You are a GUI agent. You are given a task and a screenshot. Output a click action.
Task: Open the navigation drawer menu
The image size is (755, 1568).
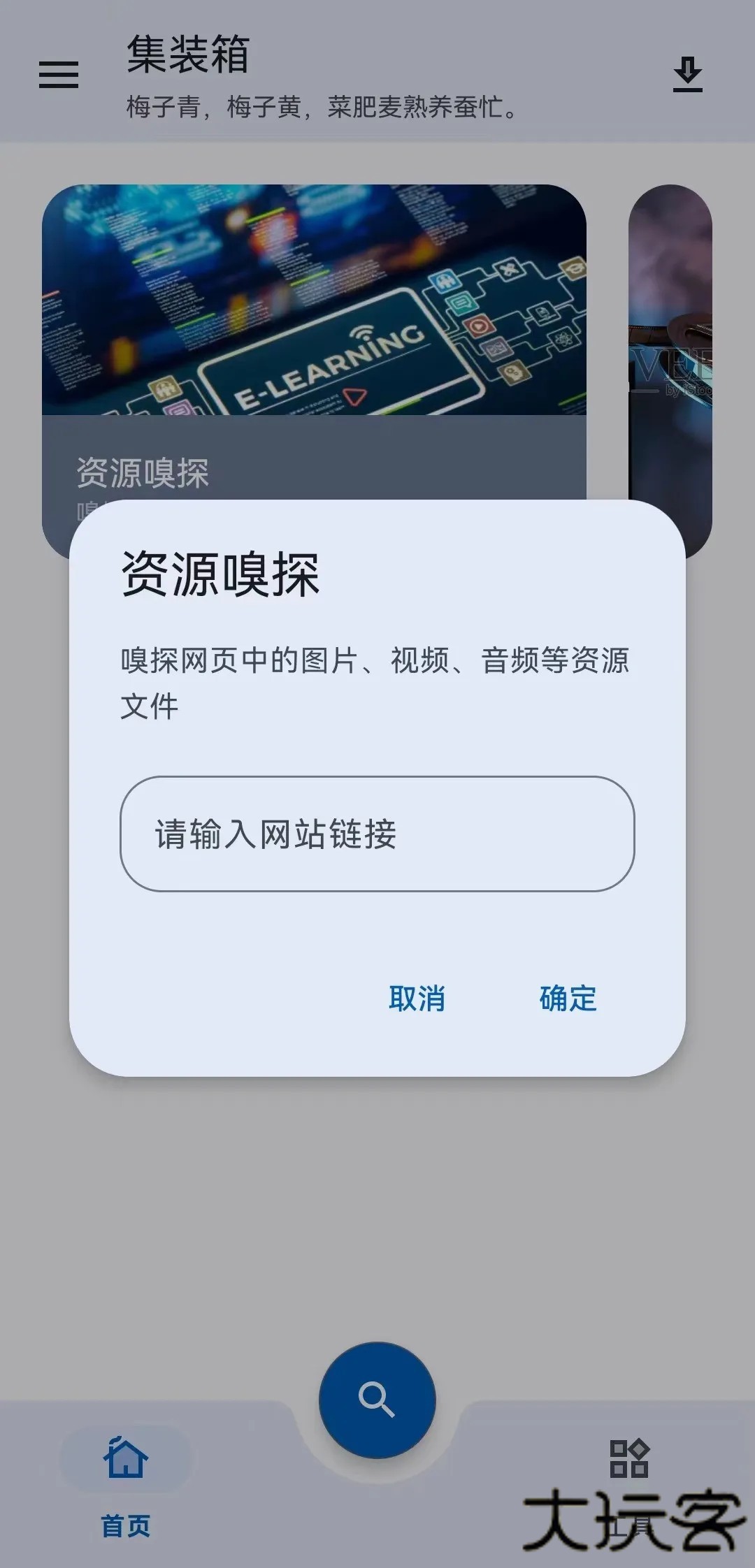58,75
